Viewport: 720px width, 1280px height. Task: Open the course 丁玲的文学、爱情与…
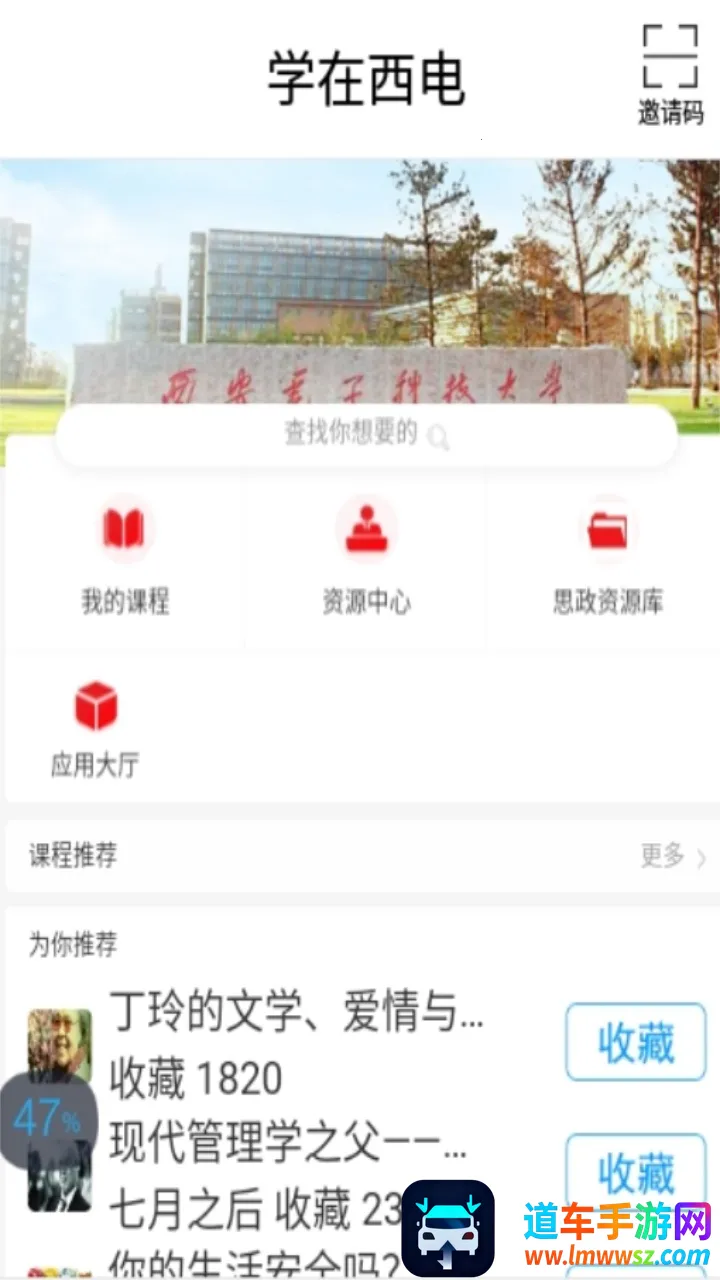[296, 1012]
